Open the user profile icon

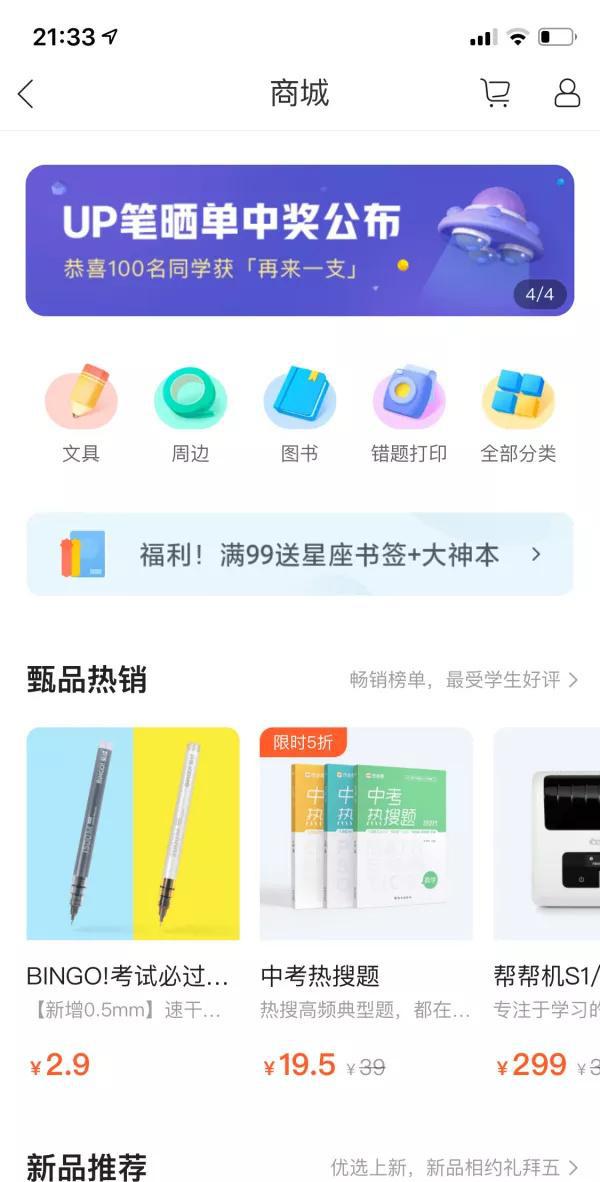[x=567, y=93]
